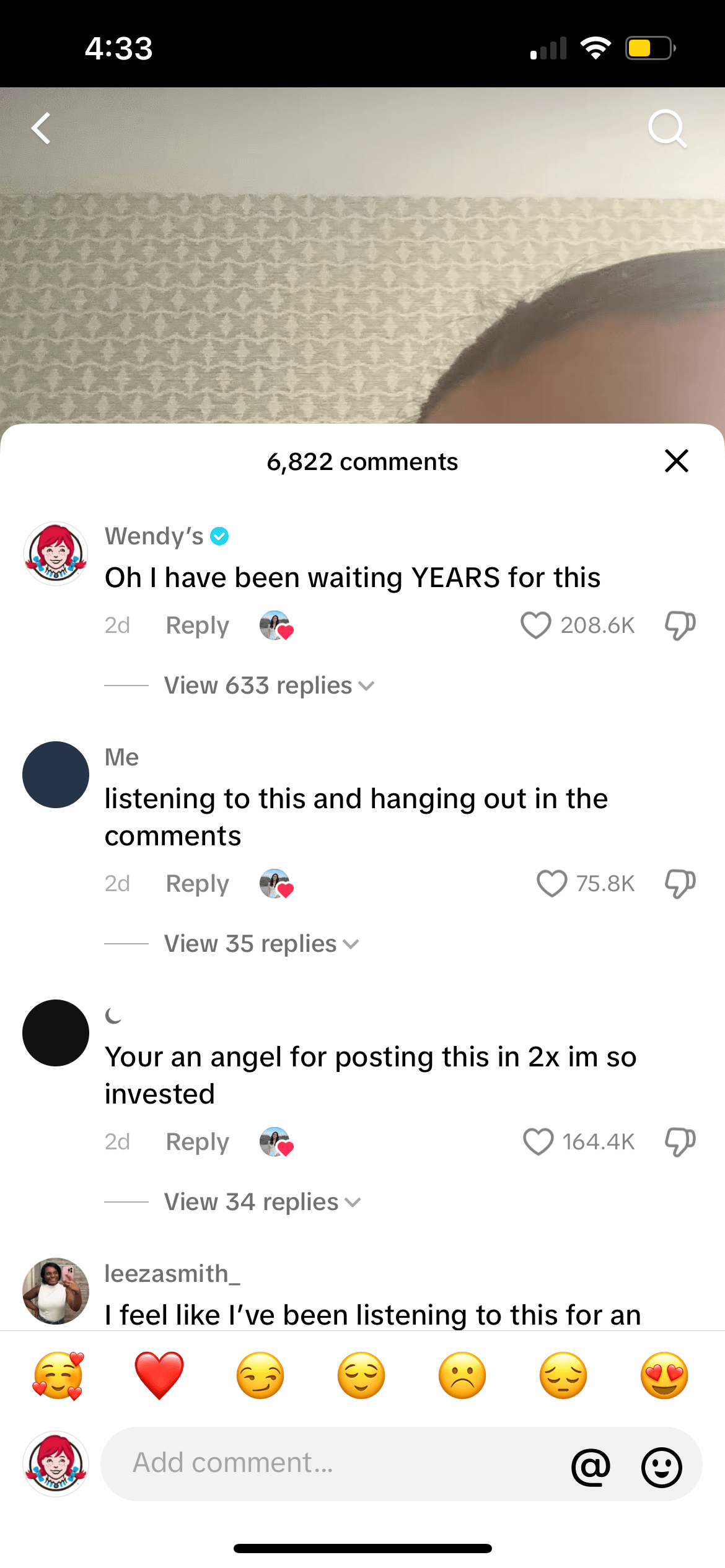Tap the Add comment field
Image resolution: width=725 pixels, height=1568 pixels.
pyautogui.click(x=310, y=1466)
